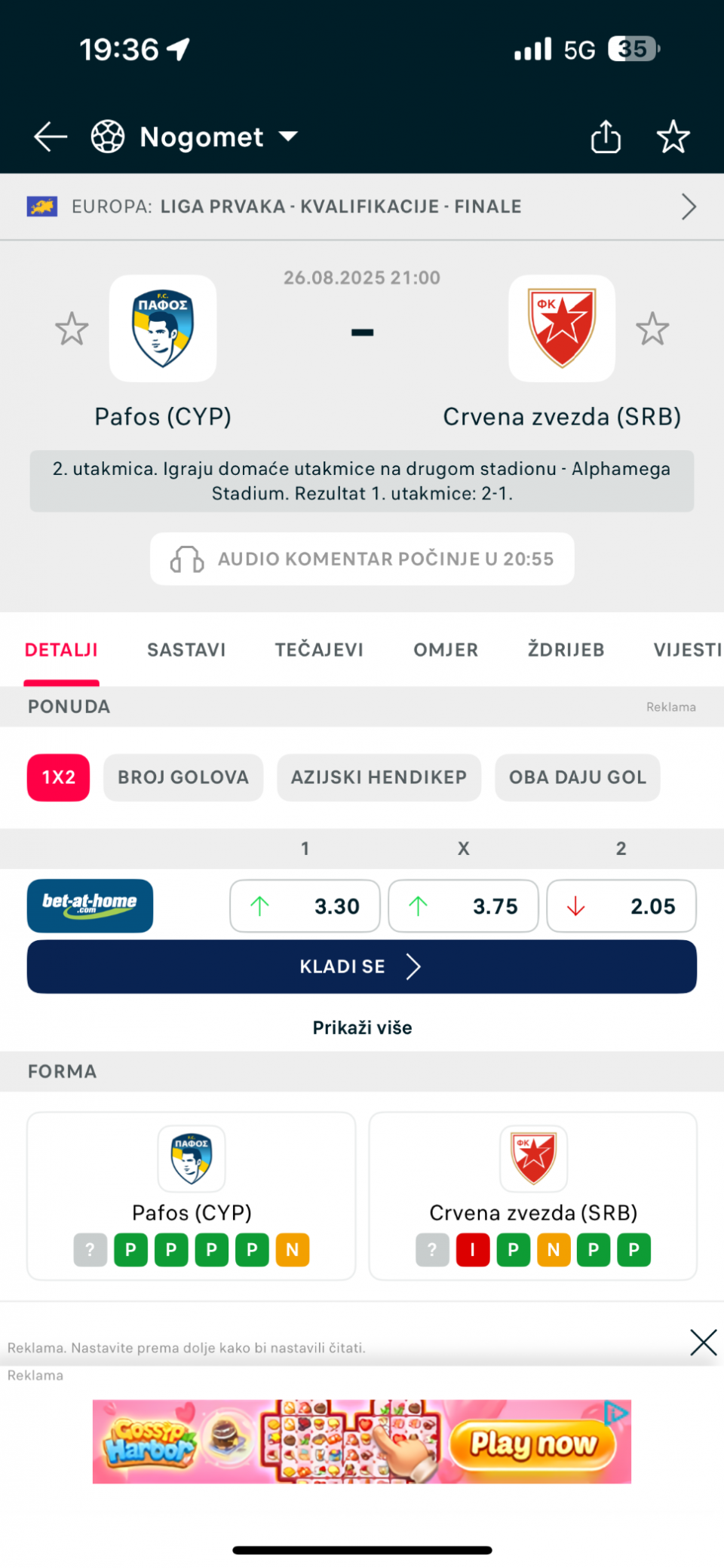Select the Broj golova chip

point(183,777)
